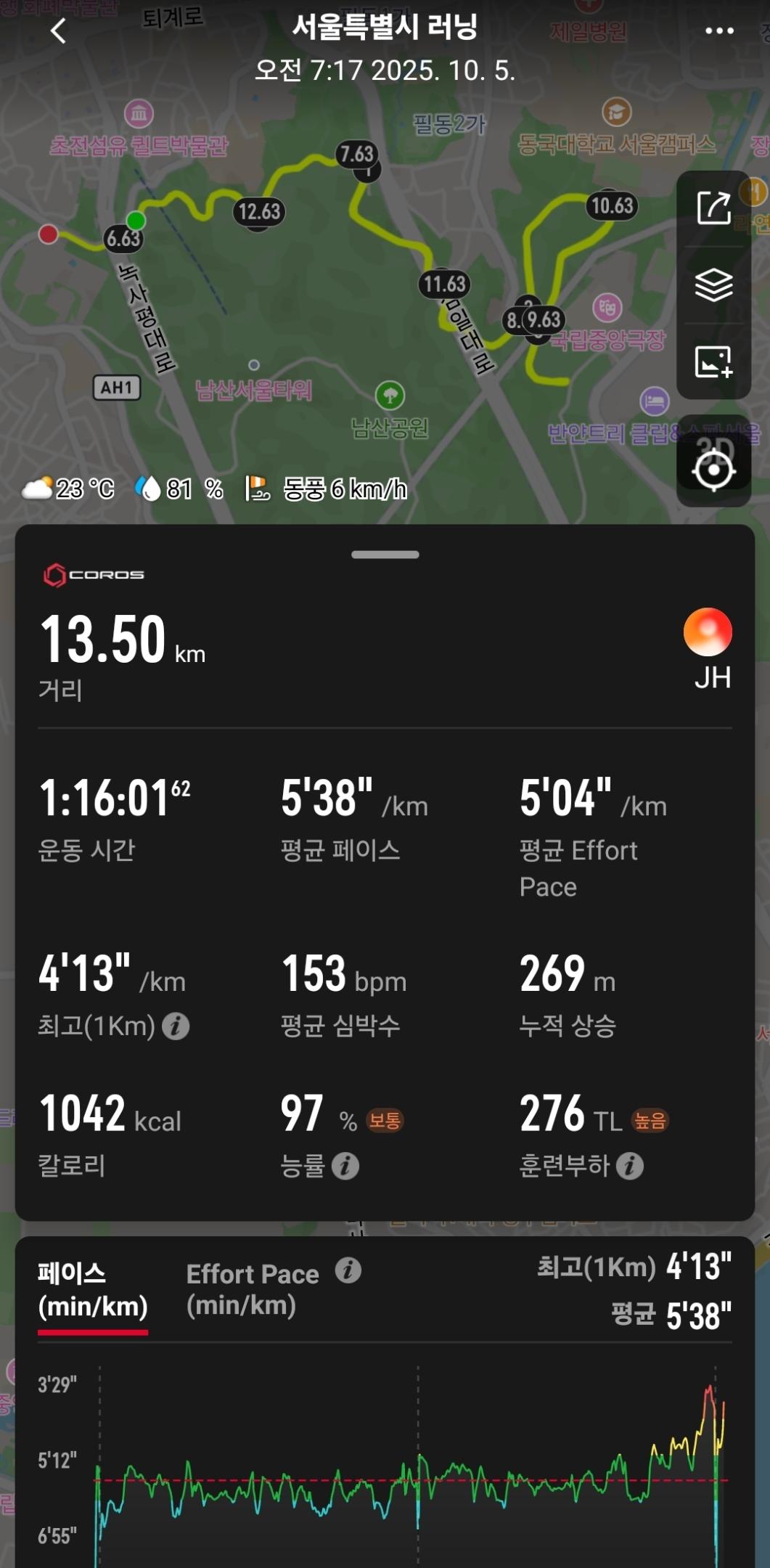Share this running activity

[713, 208]
